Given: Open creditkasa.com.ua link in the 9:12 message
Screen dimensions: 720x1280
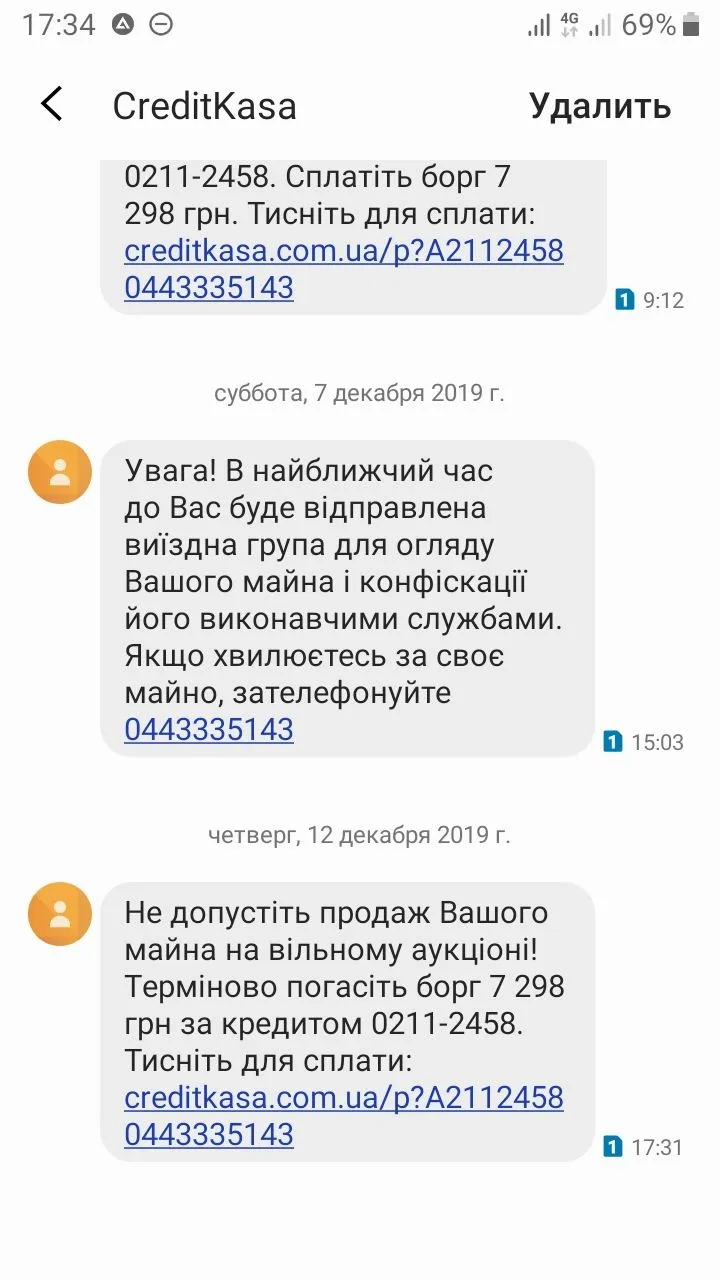Looking at the screenshot, I should coord(343,250).
